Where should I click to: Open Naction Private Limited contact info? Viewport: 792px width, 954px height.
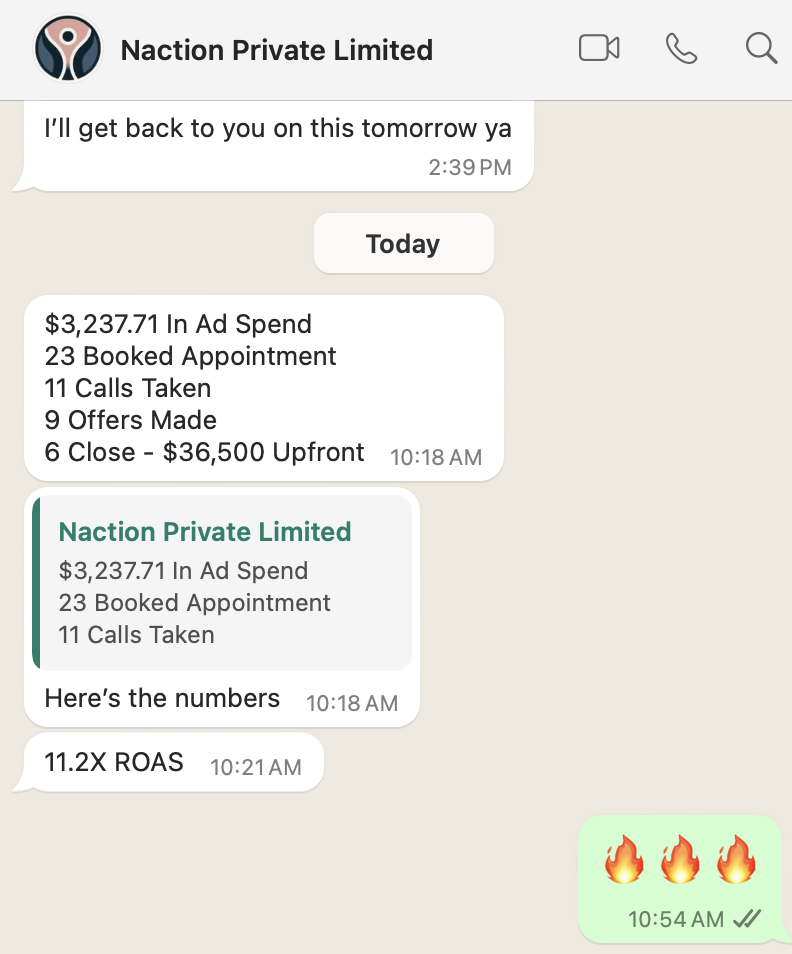tap(276, 50)
